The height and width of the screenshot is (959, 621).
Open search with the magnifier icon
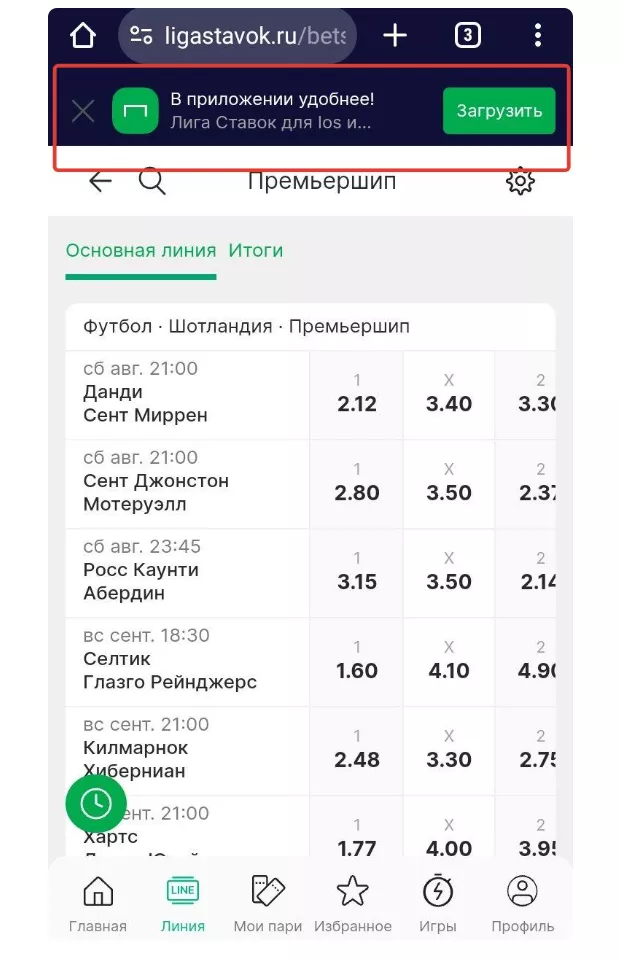pos(152,181)
